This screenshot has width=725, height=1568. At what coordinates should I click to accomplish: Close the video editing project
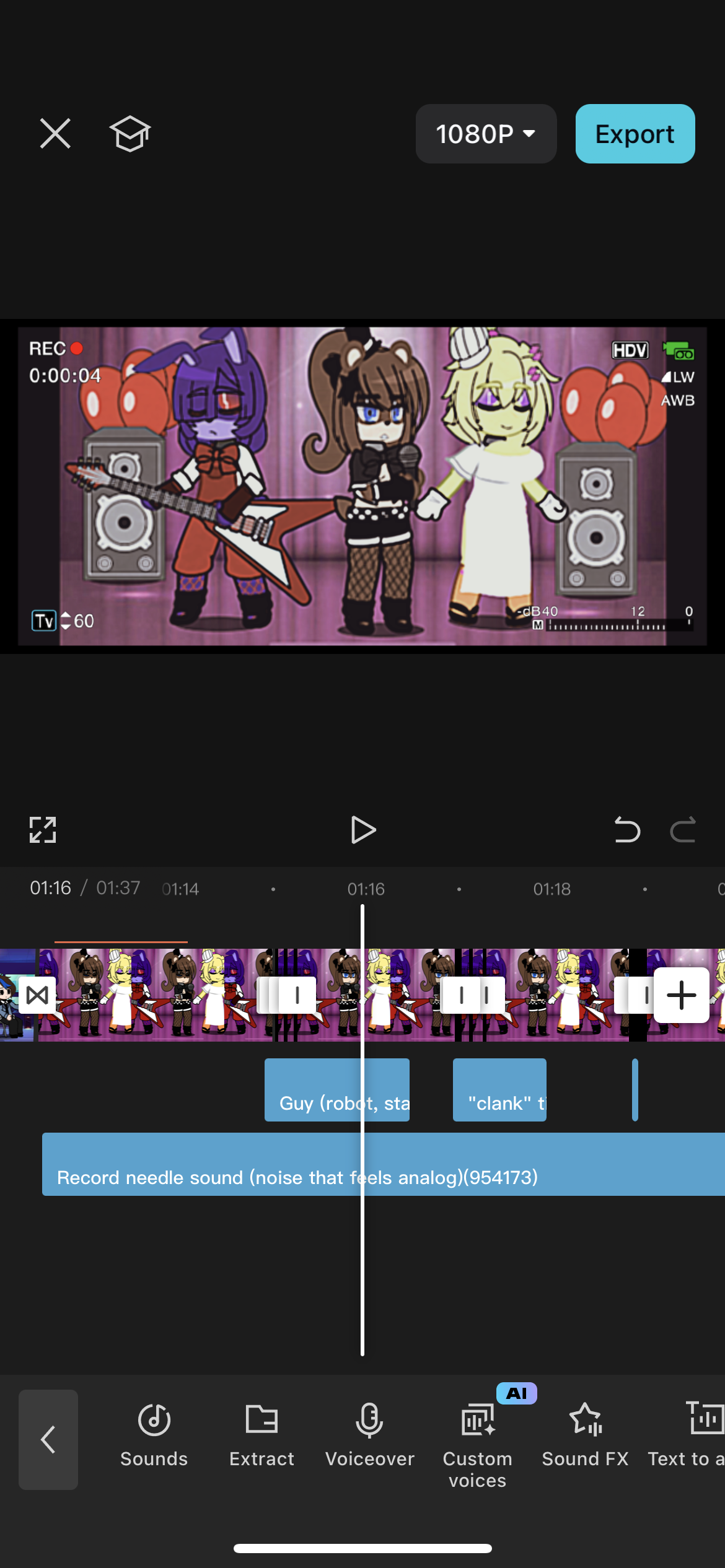click(x=55, y=134)
